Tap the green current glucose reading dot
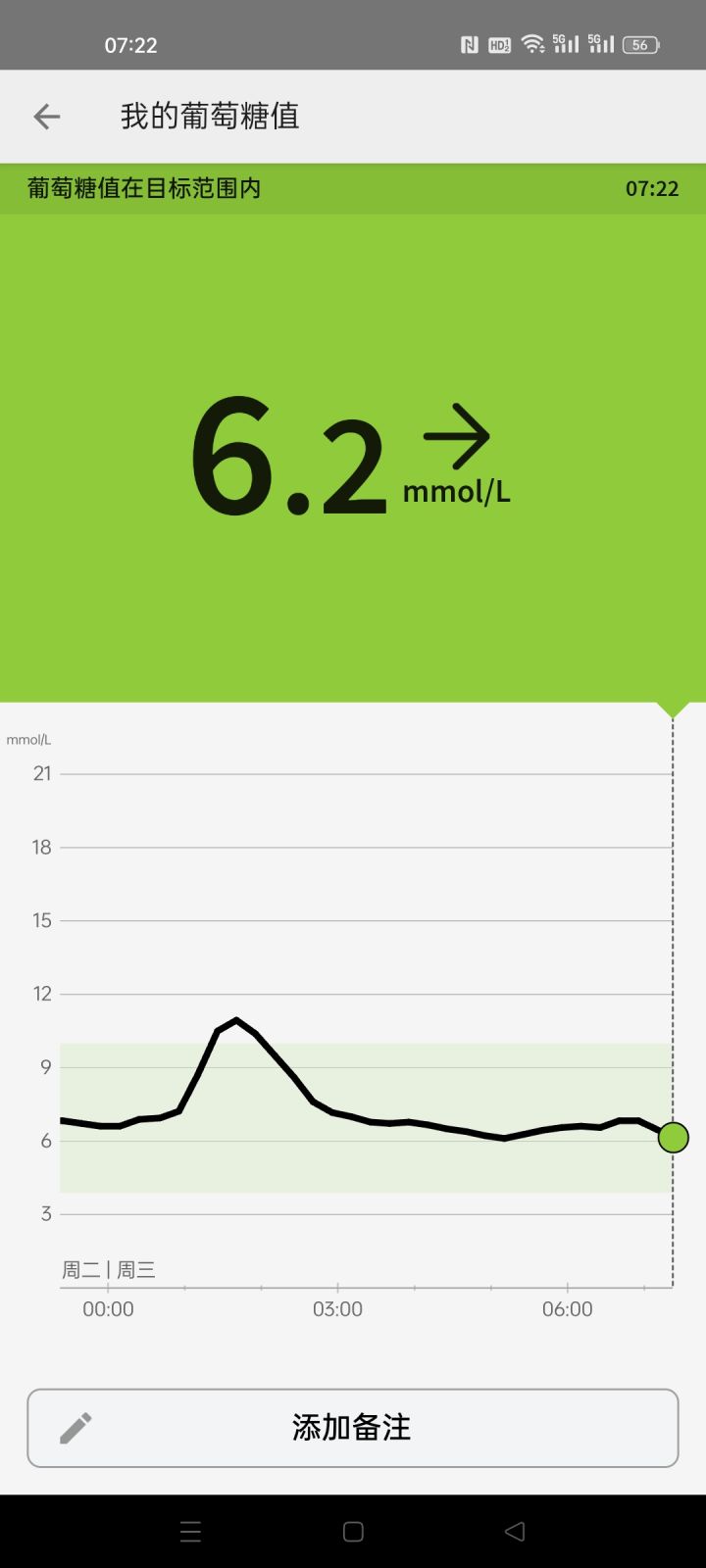This screenshot has height=1568, width=706. 673,1138
